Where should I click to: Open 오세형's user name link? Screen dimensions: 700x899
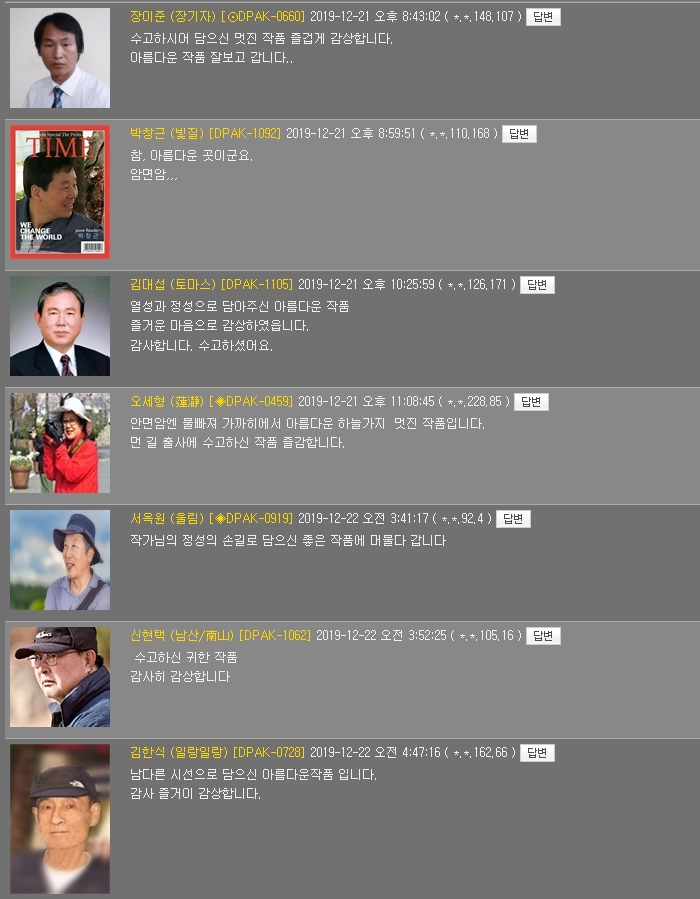tap(166, 402)
